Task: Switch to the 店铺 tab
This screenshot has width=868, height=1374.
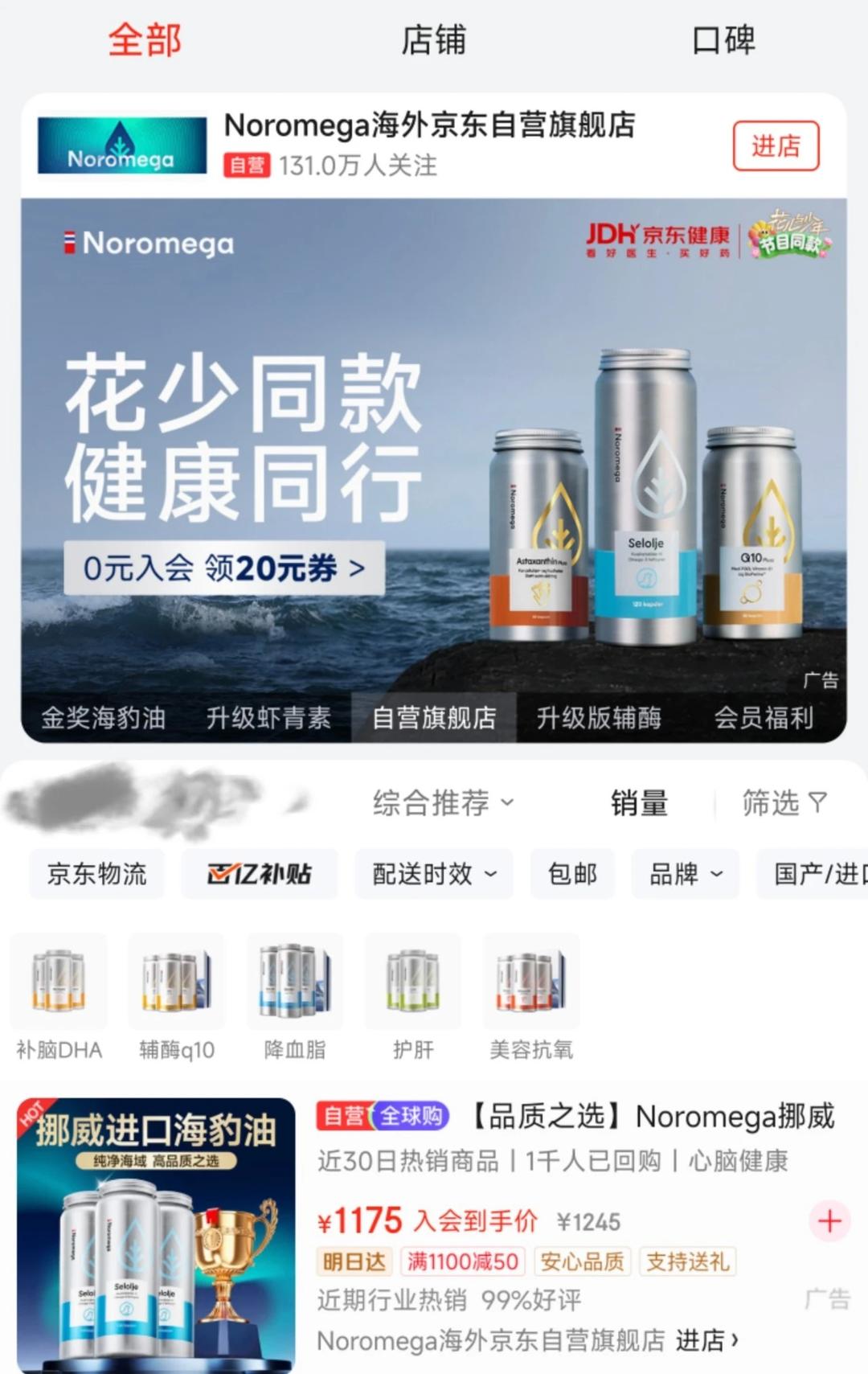Action: (433, 40)
